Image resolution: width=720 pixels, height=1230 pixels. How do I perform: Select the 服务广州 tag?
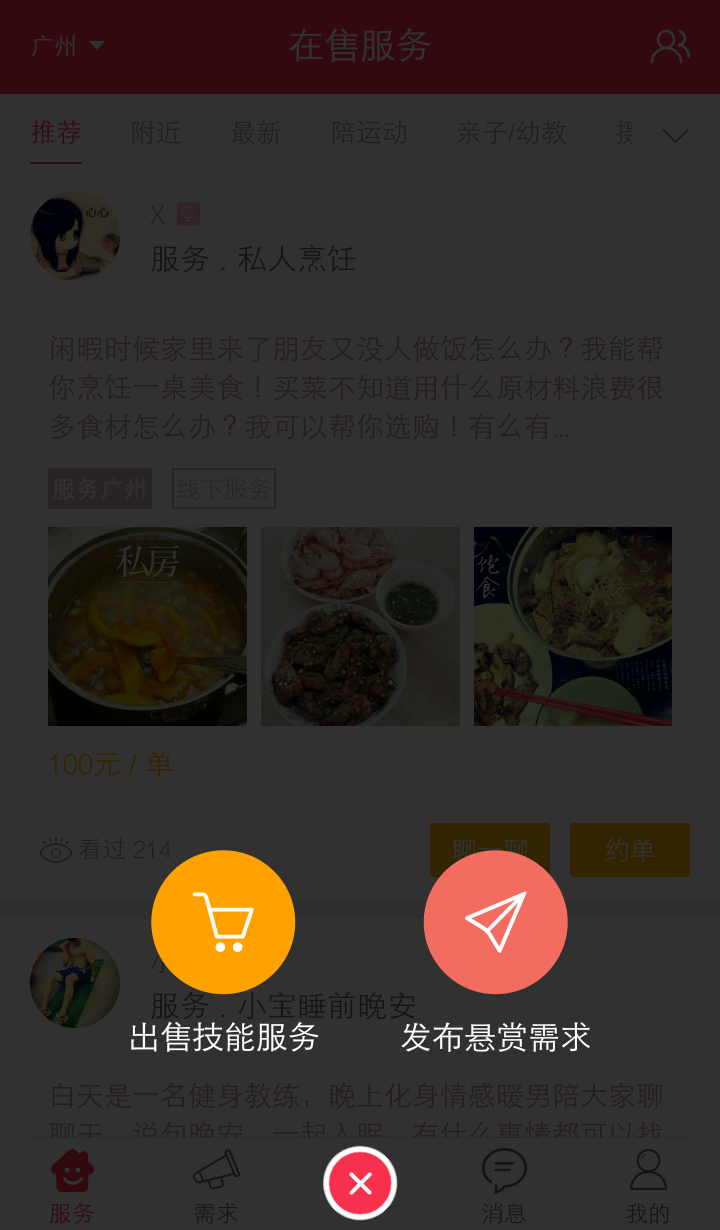pyautogui.click(x=99, y=488)
